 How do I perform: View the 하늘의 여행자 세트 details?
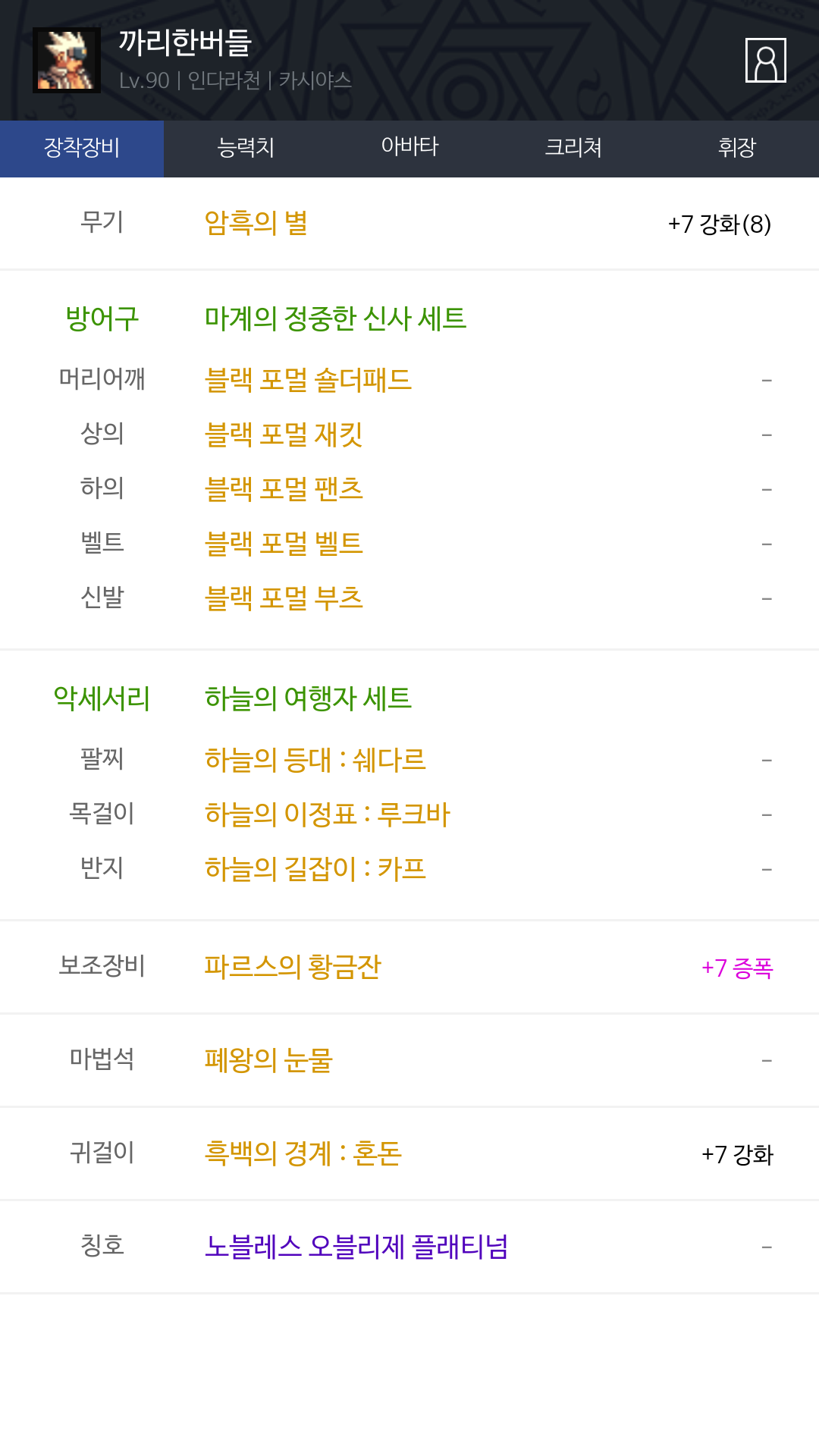coord(308,698)
